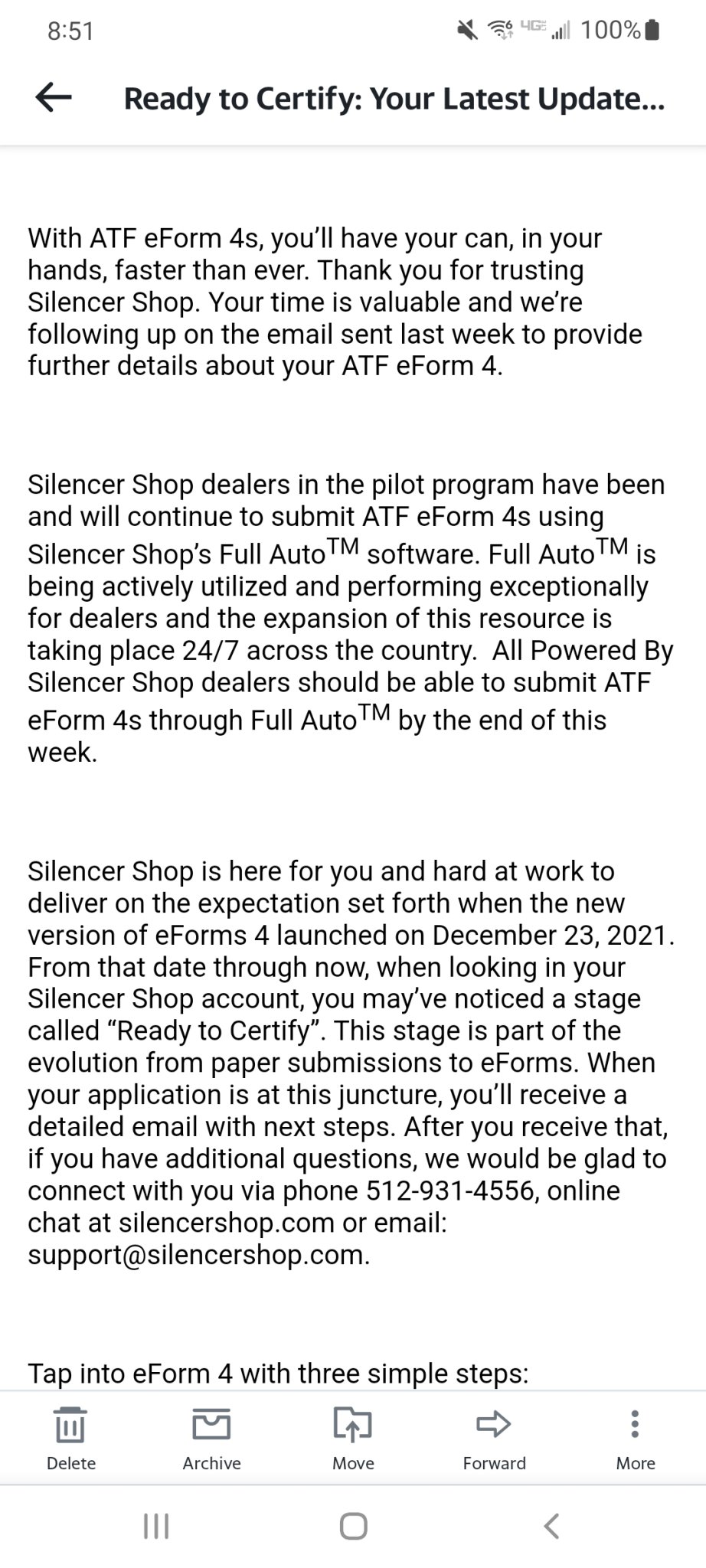Delete this email
Viewport: 706px width, 1568px height.
point(71,1438)
